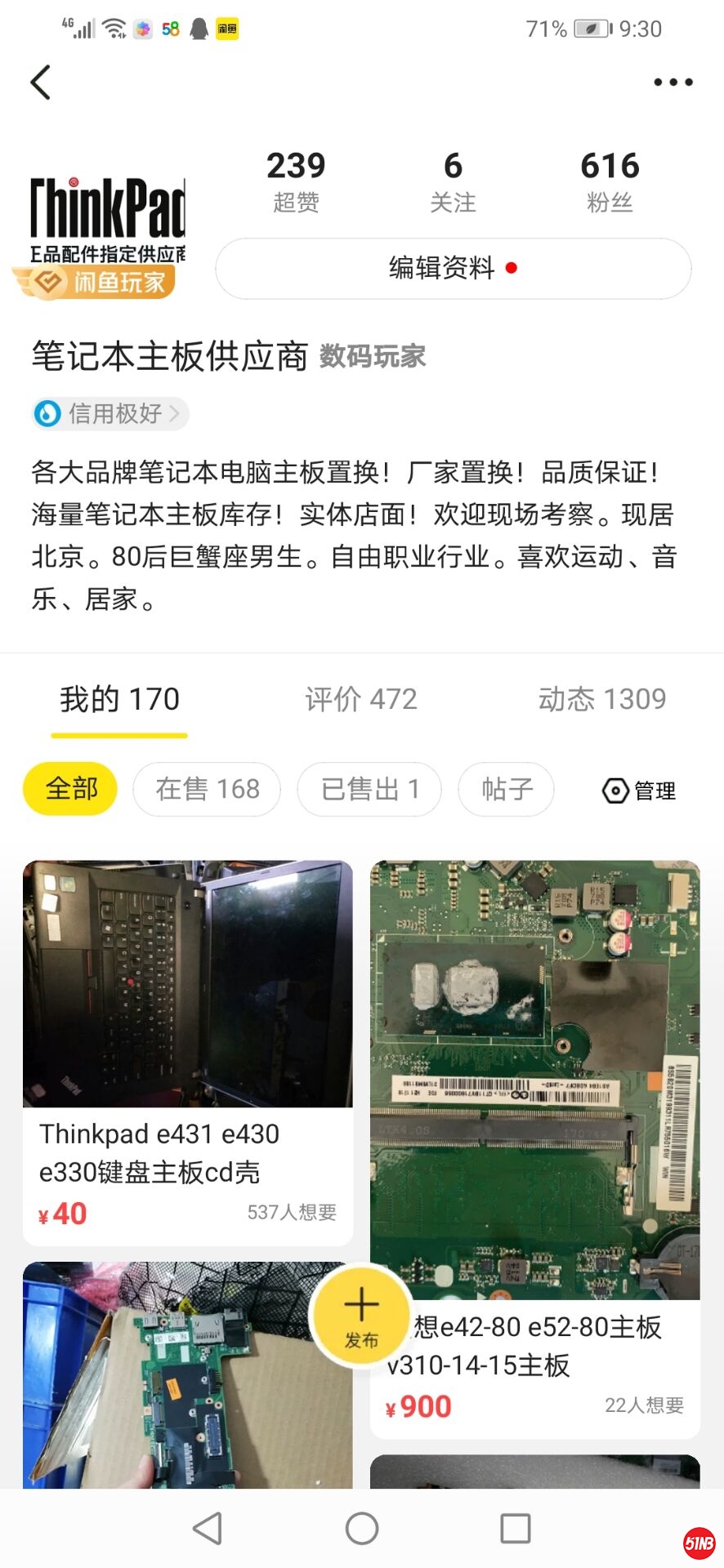Screen dimensions: 724x1568
Task: Tap the 编辑资料 button
Action: pyautogui.click(x=453, y=269)
